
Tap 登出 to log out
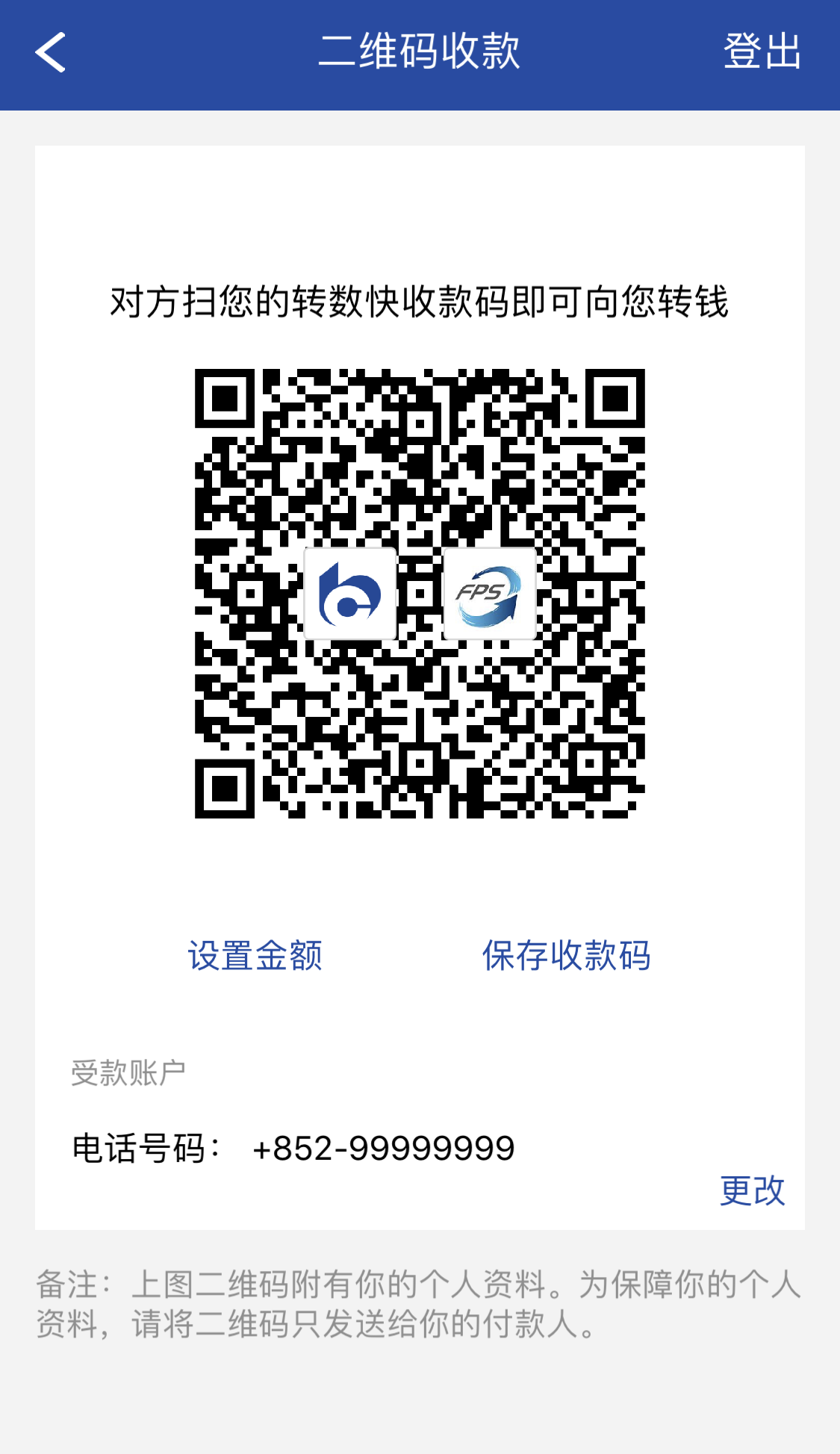coord(762,52)
